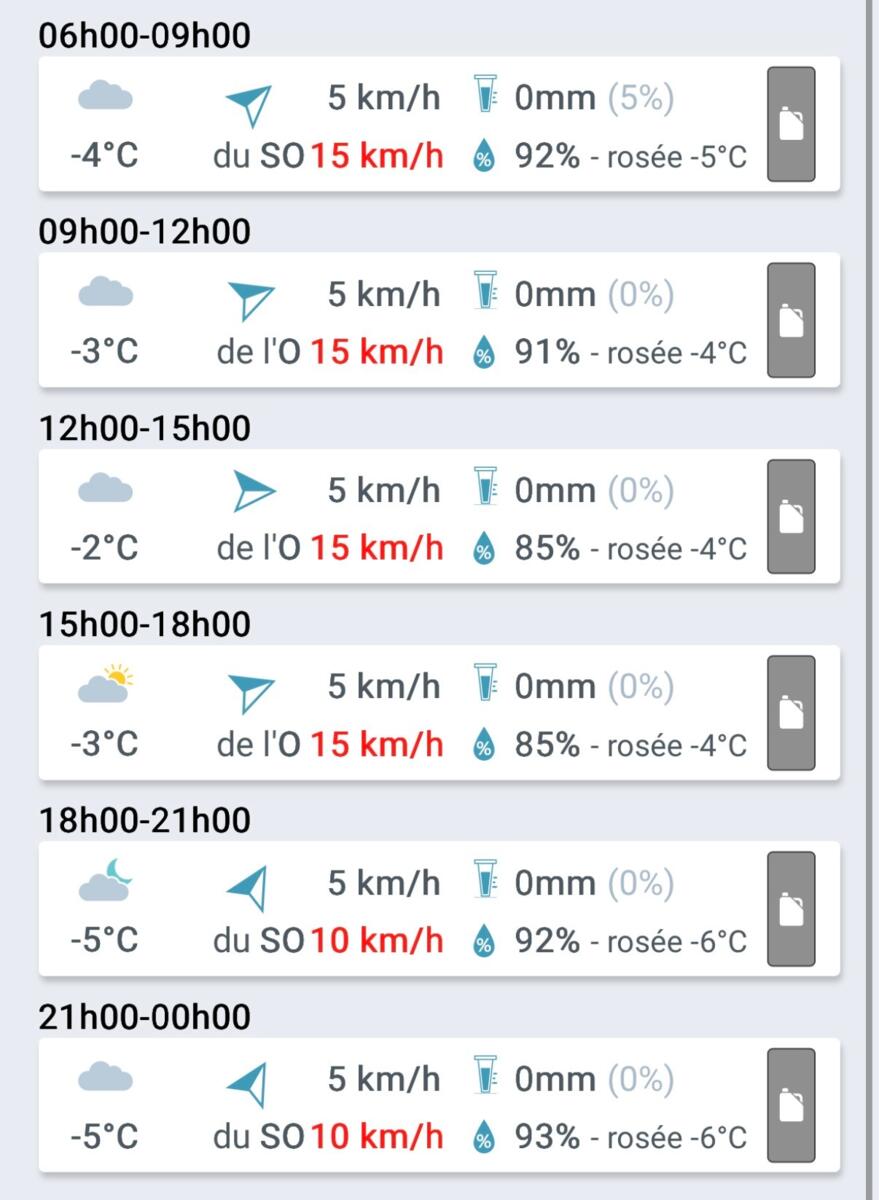View the 21h00-00h00 spray canister details

point(791,1106)
